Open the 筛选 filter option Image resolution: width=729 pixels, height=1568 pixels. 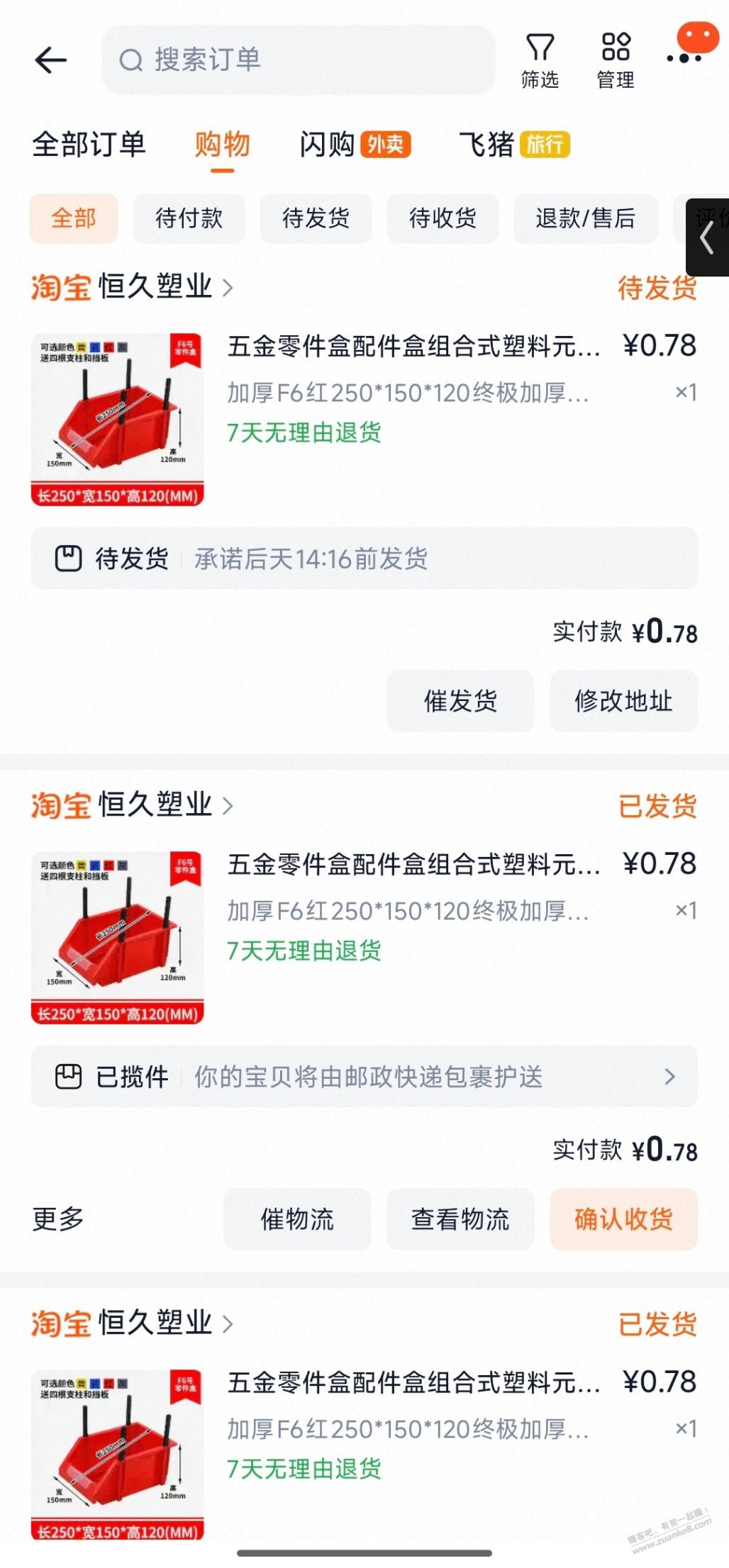[540, 61]
